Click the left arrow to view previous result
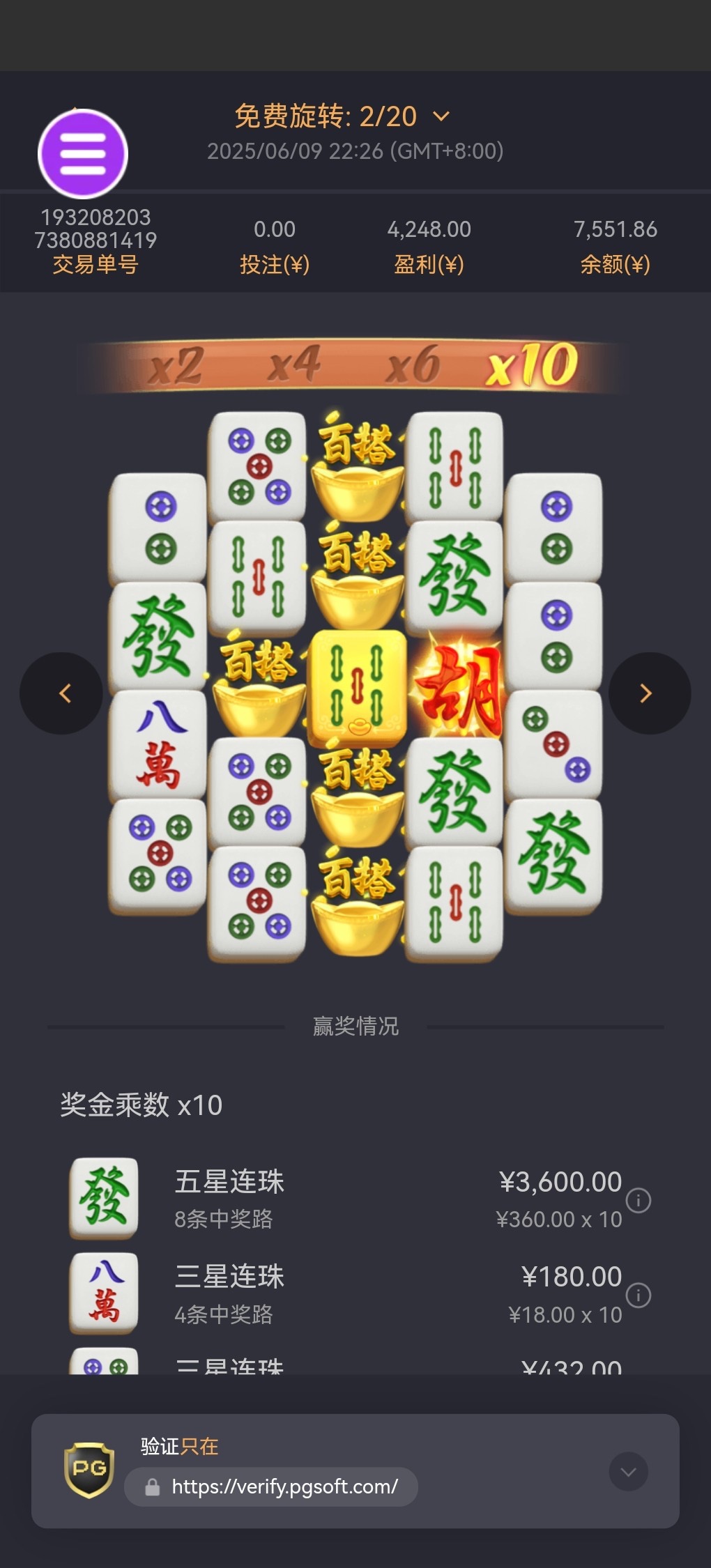The width and height of the screenshot is (711, 1568). [x=63, y=693]
